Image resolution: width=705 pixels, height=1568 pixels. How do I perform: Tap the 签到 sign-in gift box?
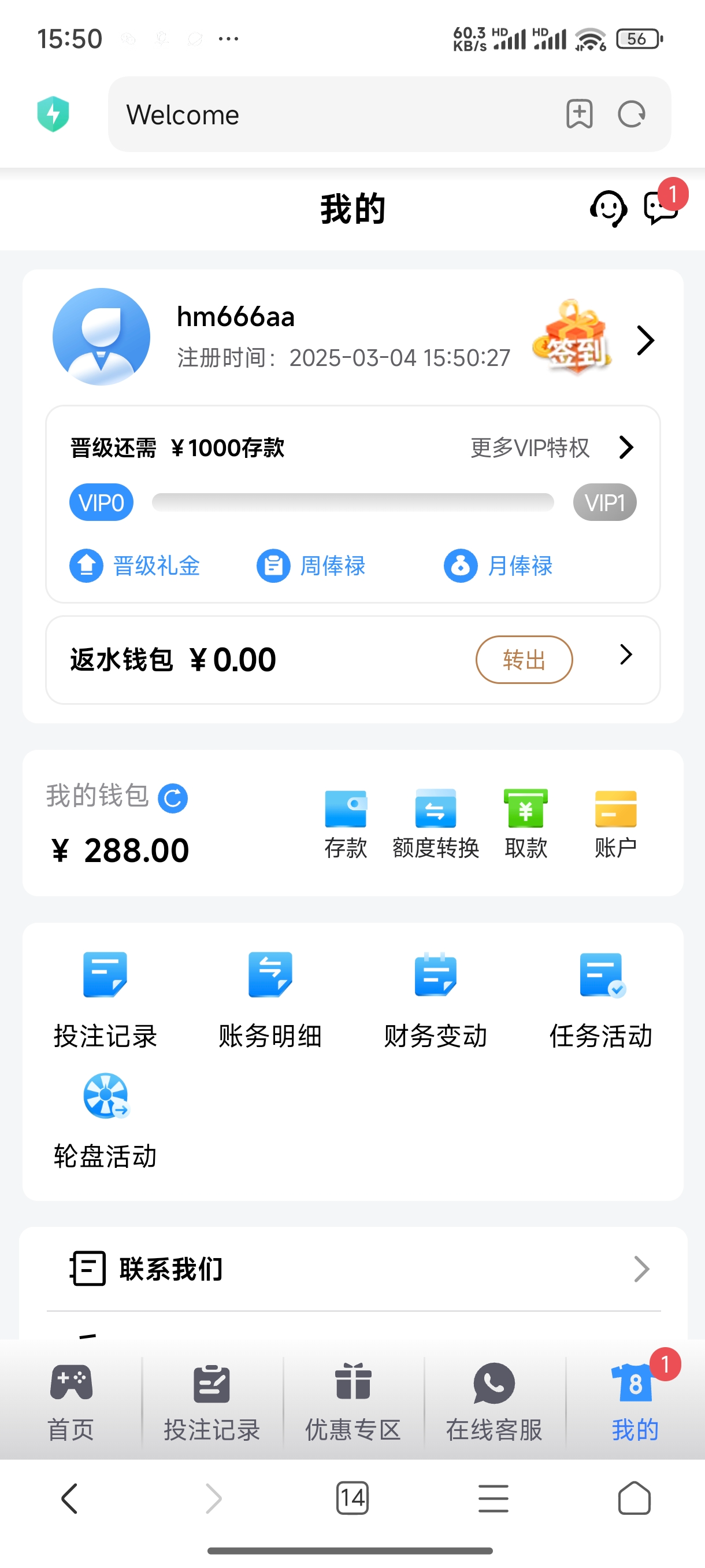[571, 338]
